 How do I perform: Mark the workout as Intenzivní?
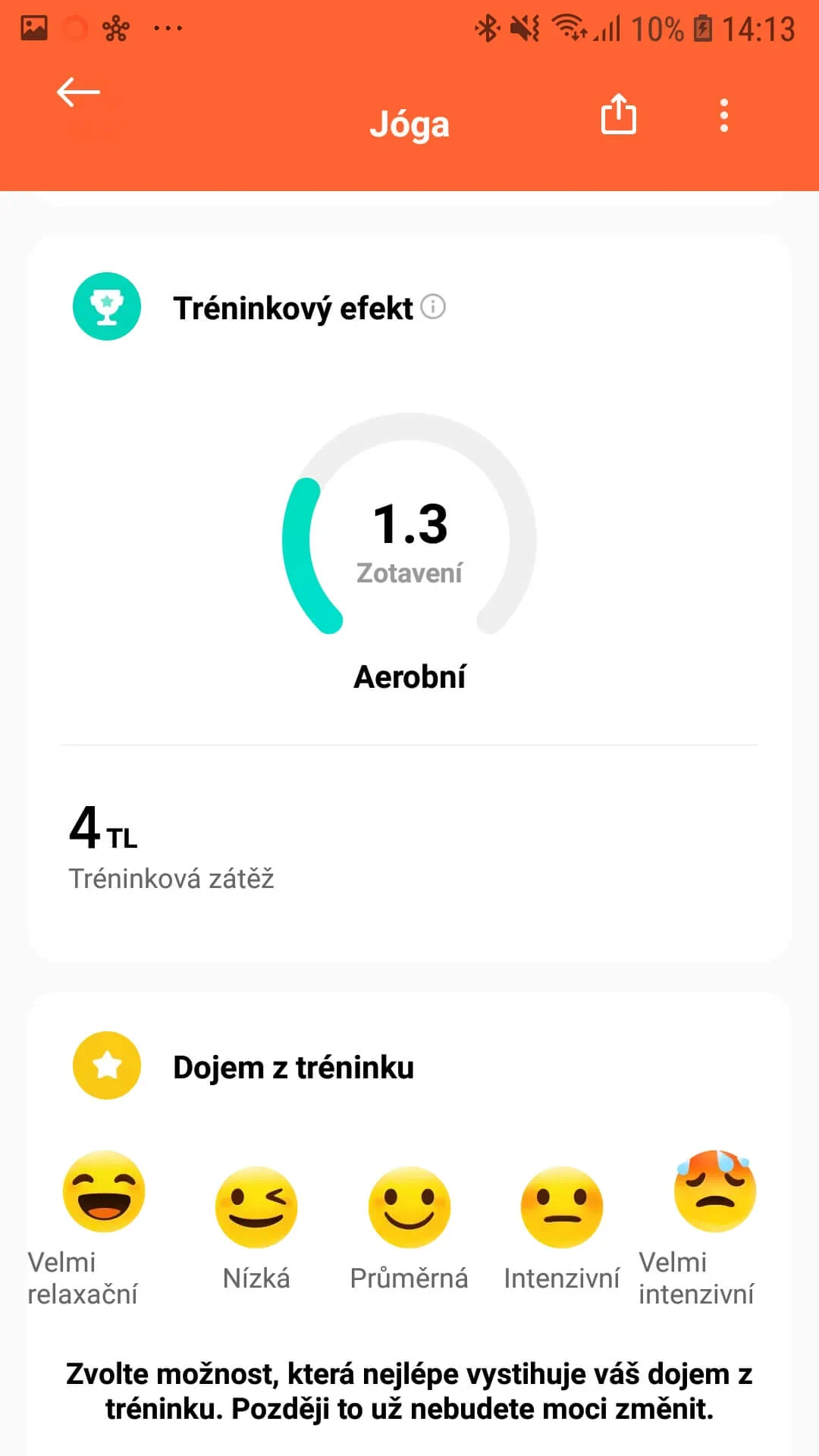click(562, 1207)
